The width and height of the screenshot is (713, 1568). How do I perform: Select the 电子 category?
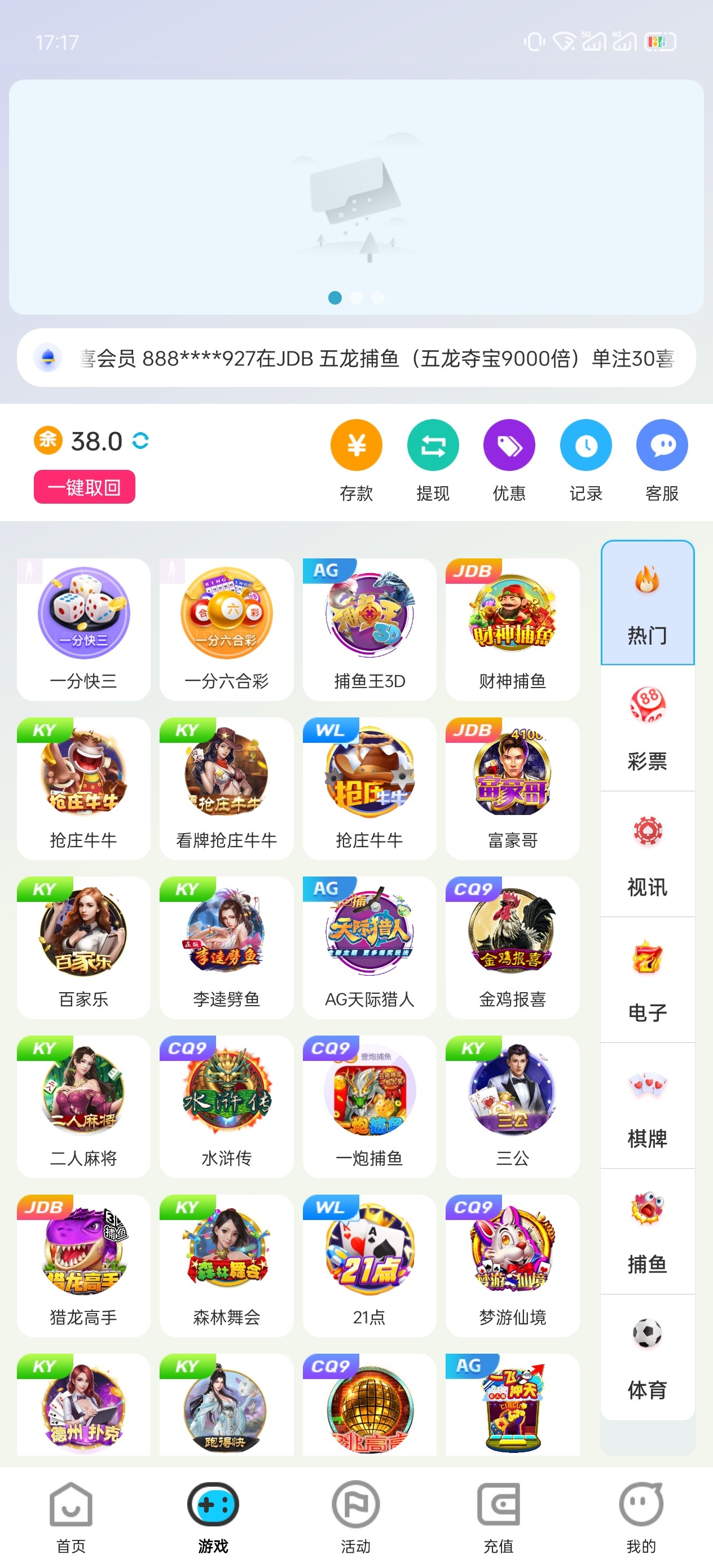pyautogui.click(x=647, y=980)
